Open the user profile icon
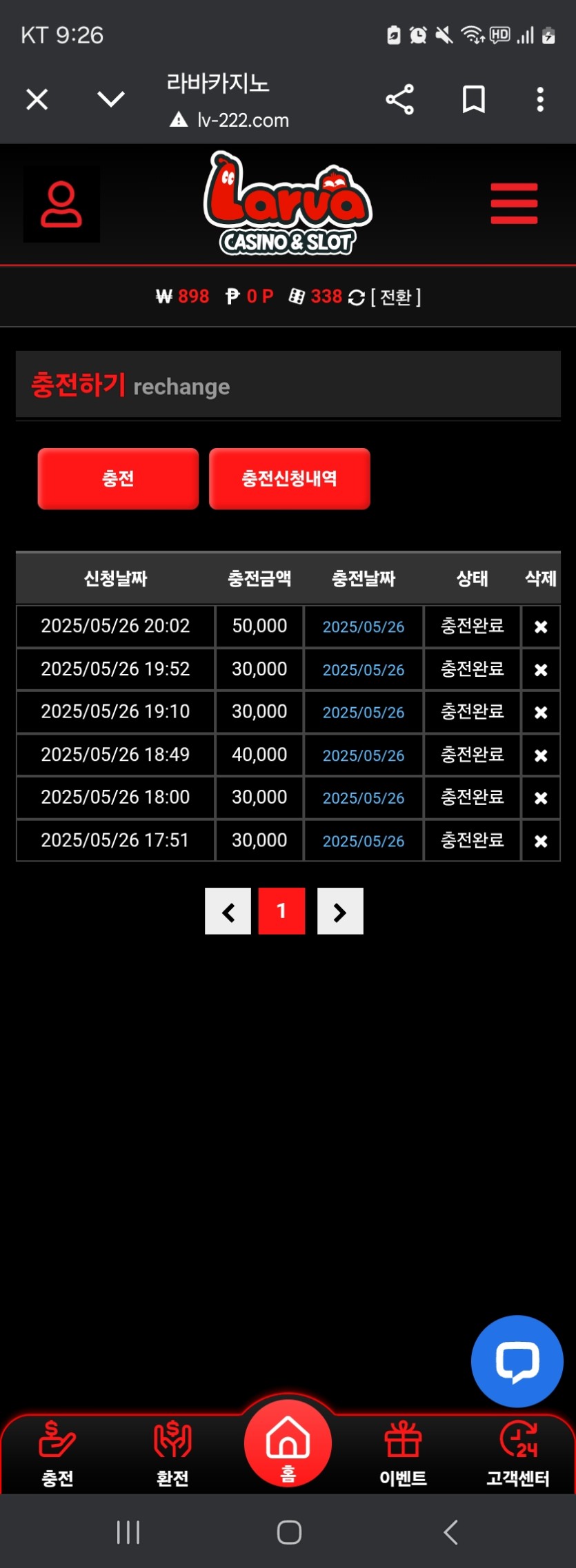This screenshot has height=1568, width=576. 61,204
